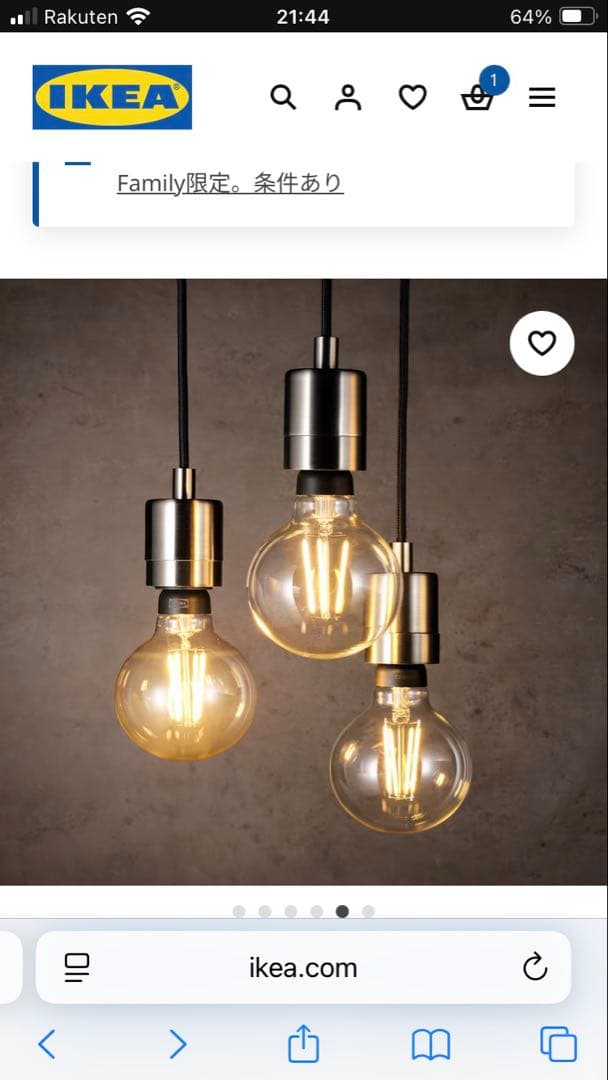Image resolution: width=608 pixels, height=1080 pixels.
Task: Open the Family限定。条件あり link
Action: (230, 183)
